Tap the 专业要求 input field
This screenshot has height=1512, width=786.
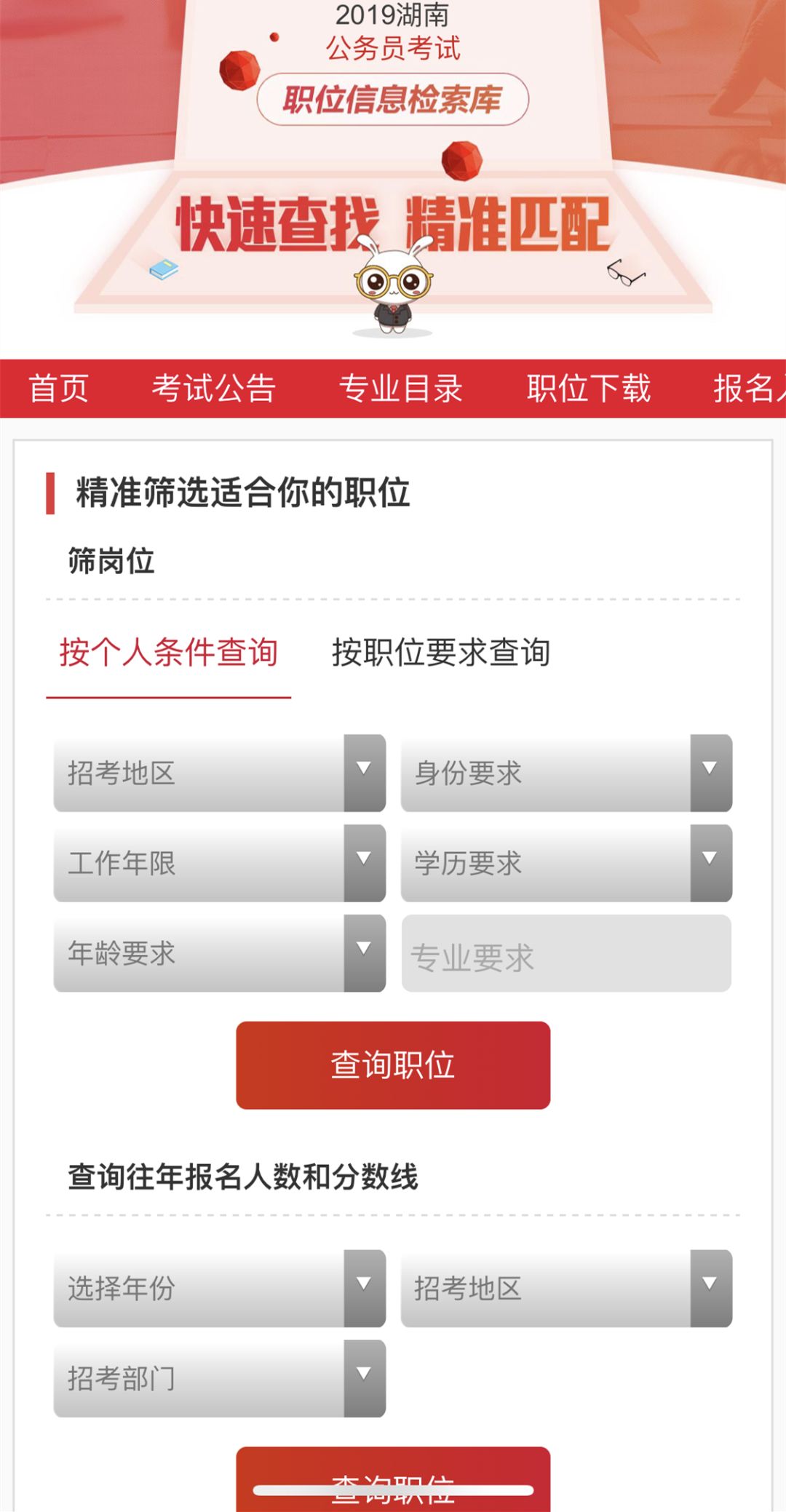566,953
